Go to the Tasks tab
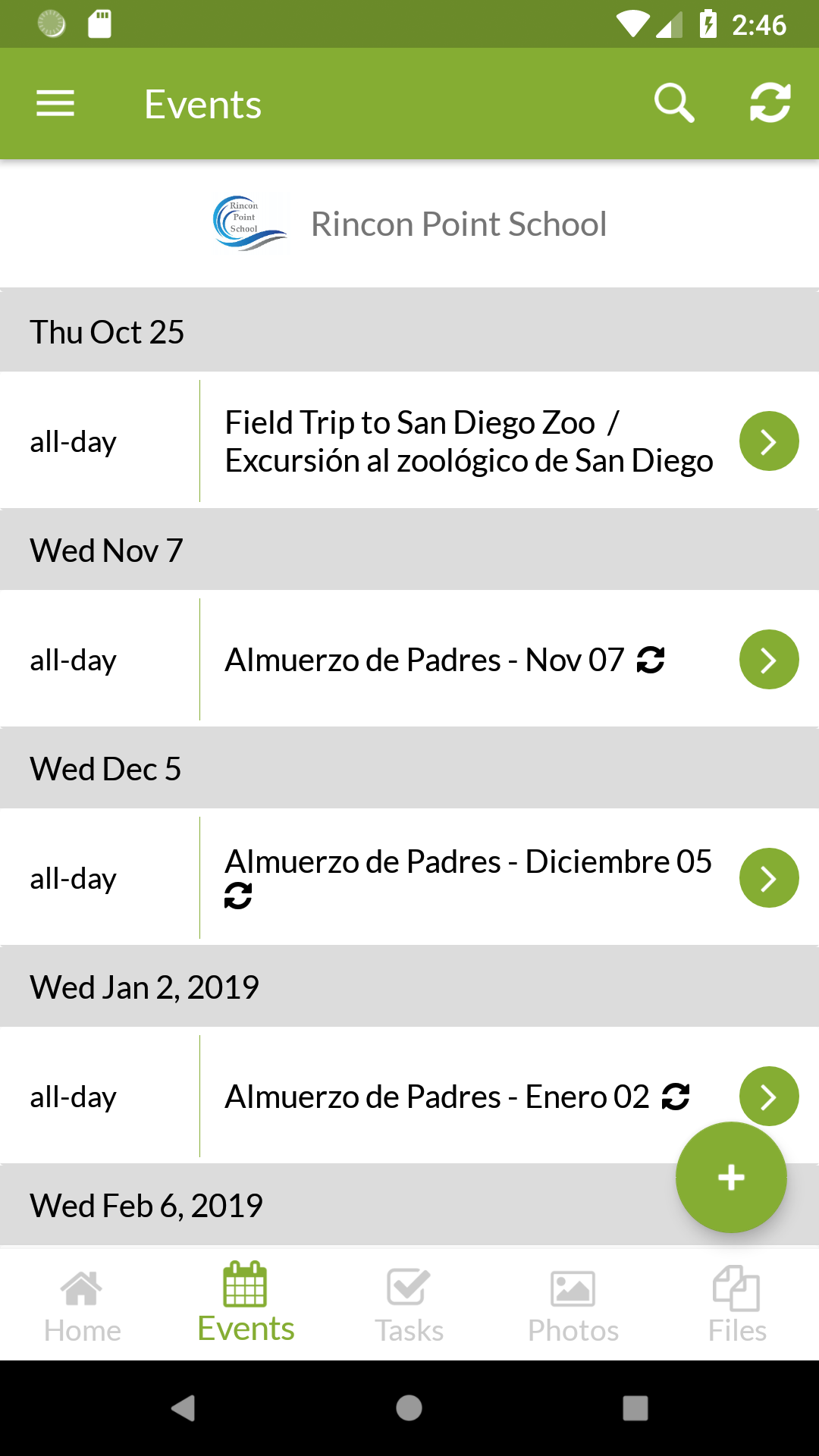This screenshot has width=819, height=1456. [409, 1304]
